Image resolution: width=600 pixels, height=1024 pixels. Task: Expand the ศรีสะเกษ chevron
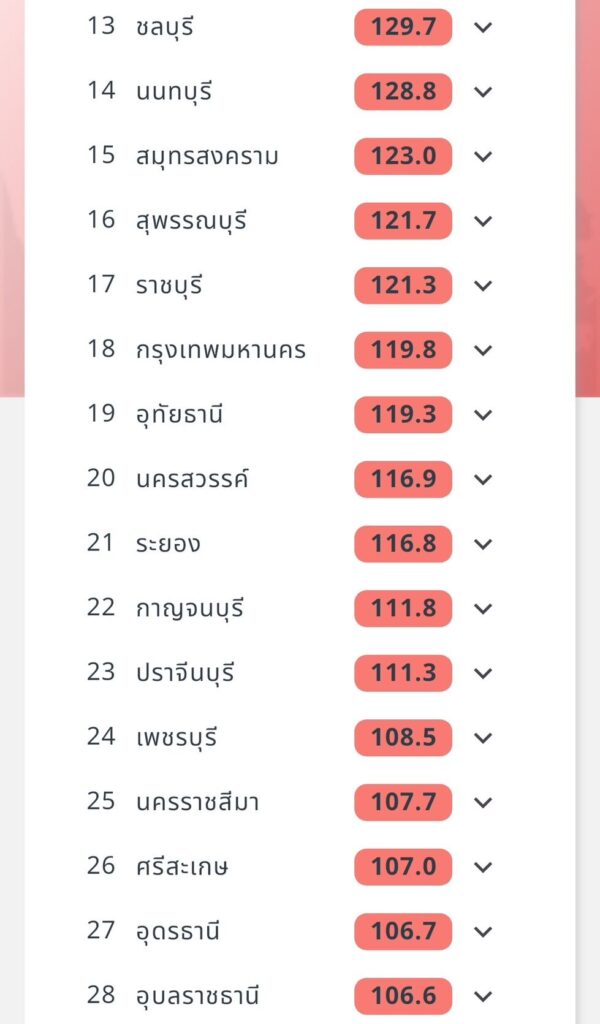(x=483, y=867)
